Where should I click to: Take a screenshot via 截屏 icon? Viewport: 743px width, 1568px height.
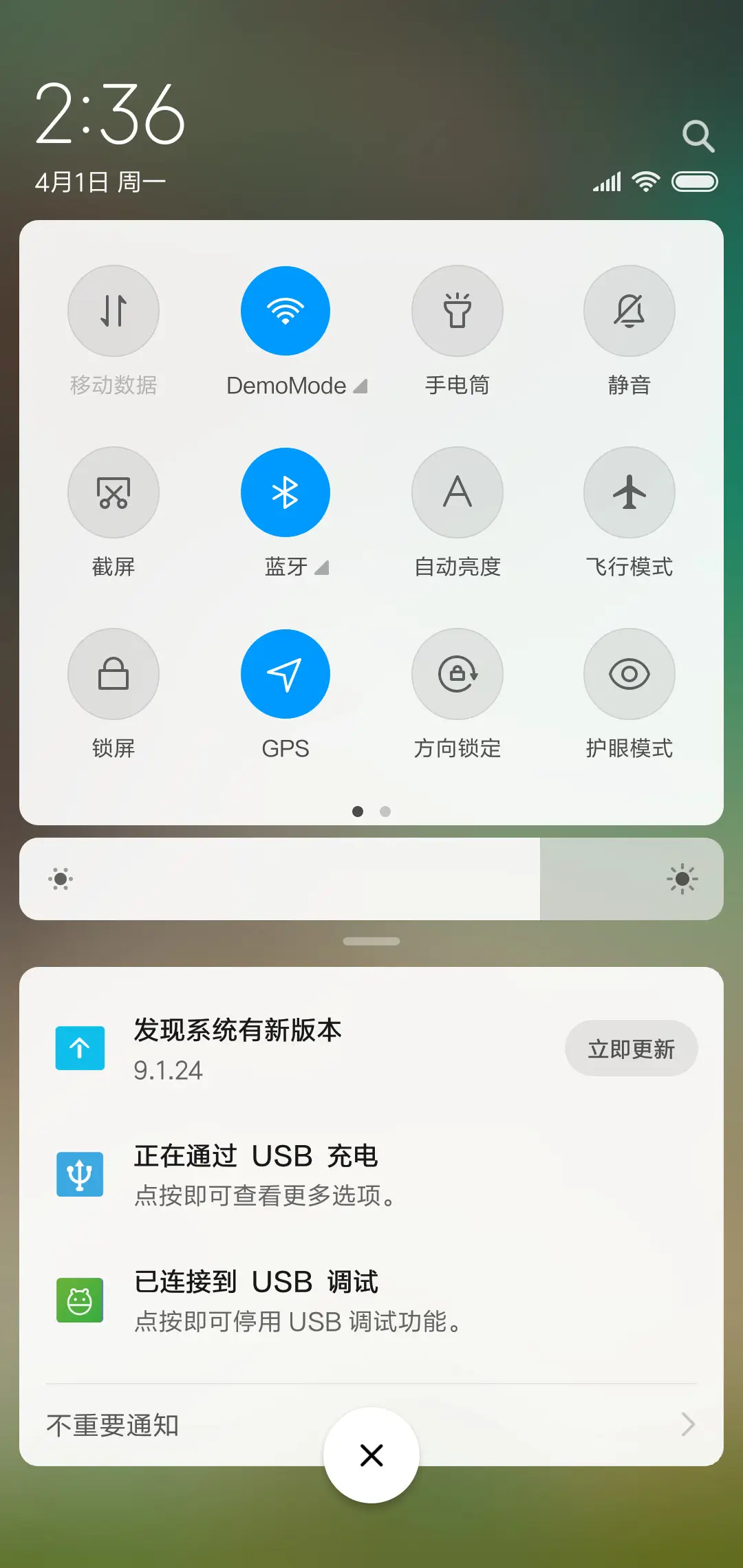tap(114, 492)
